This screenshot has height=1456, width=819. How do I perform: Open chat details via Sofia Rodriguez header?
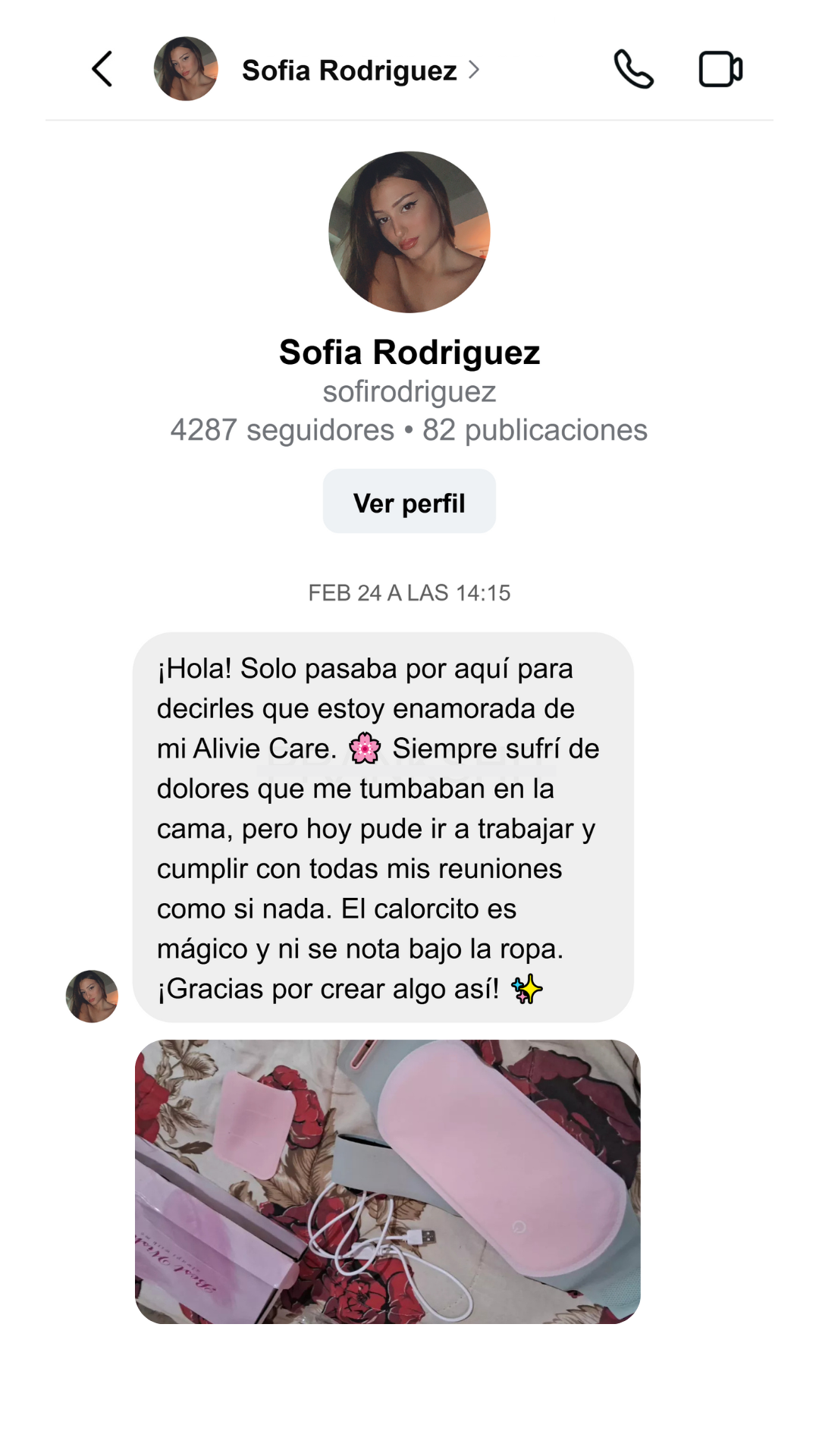click(x=350, y=71)
